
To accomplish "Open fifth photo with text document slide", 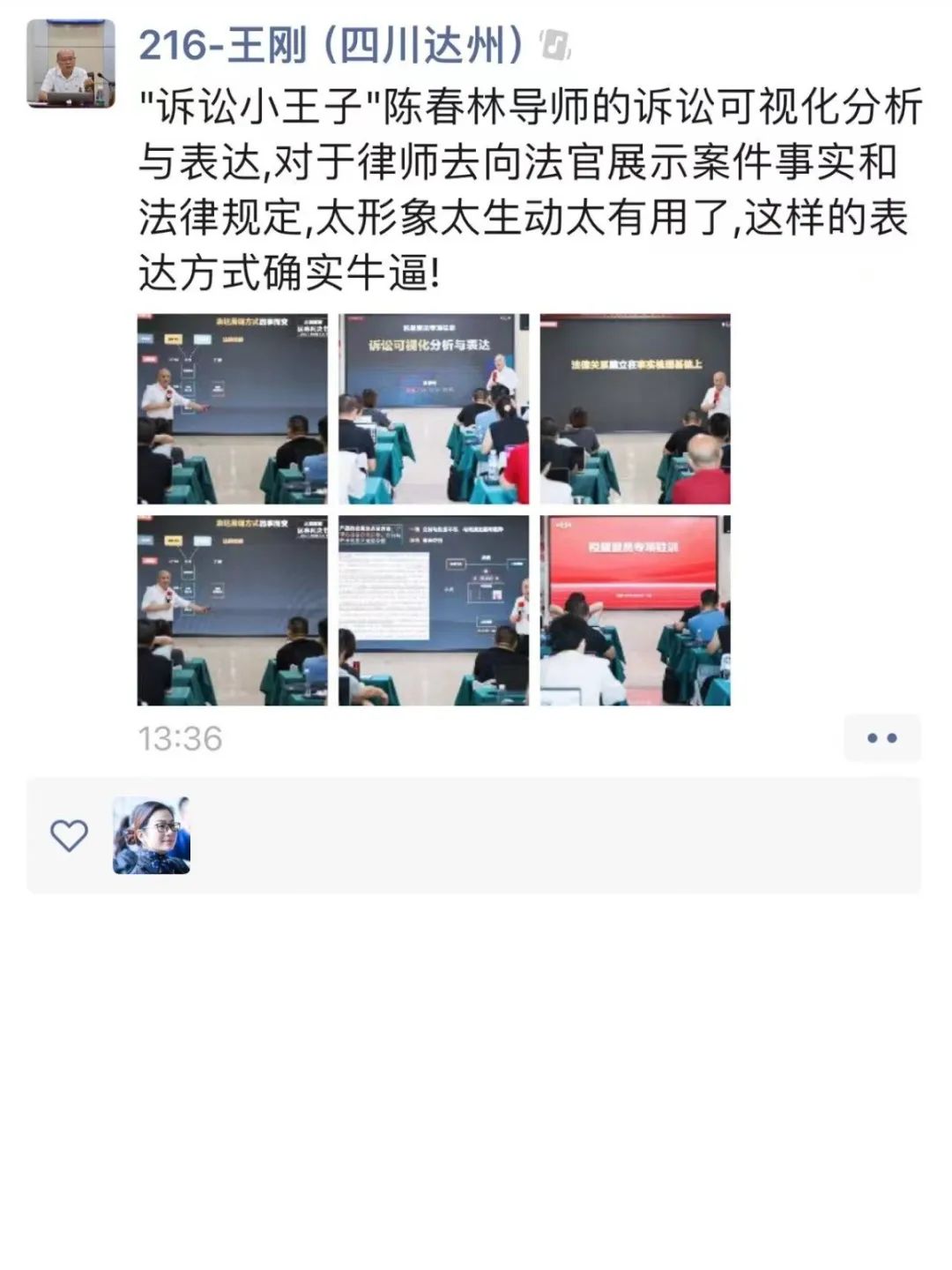I will [434, 610].
